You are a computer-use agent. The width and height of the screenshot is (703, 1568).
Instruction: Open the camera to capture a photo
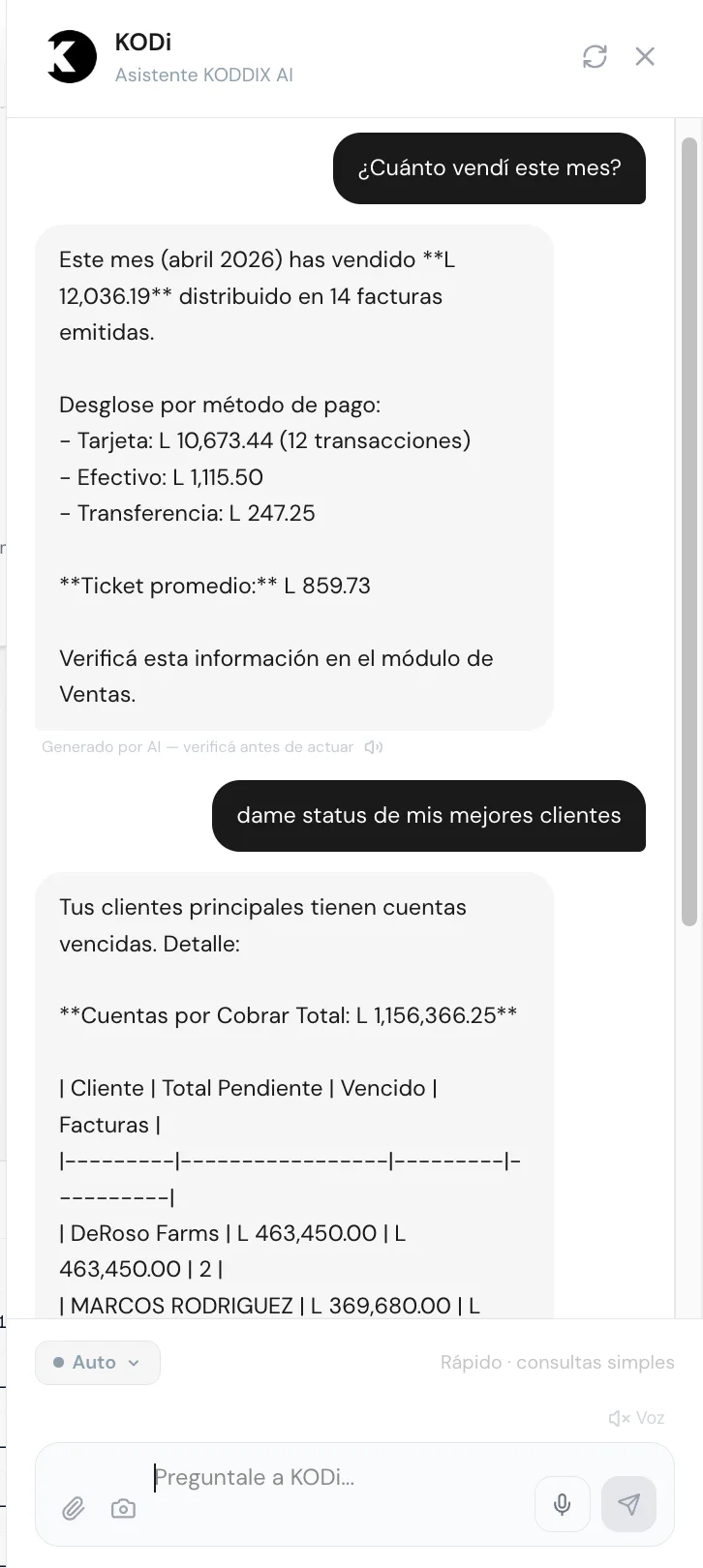tap(123, 1508)
